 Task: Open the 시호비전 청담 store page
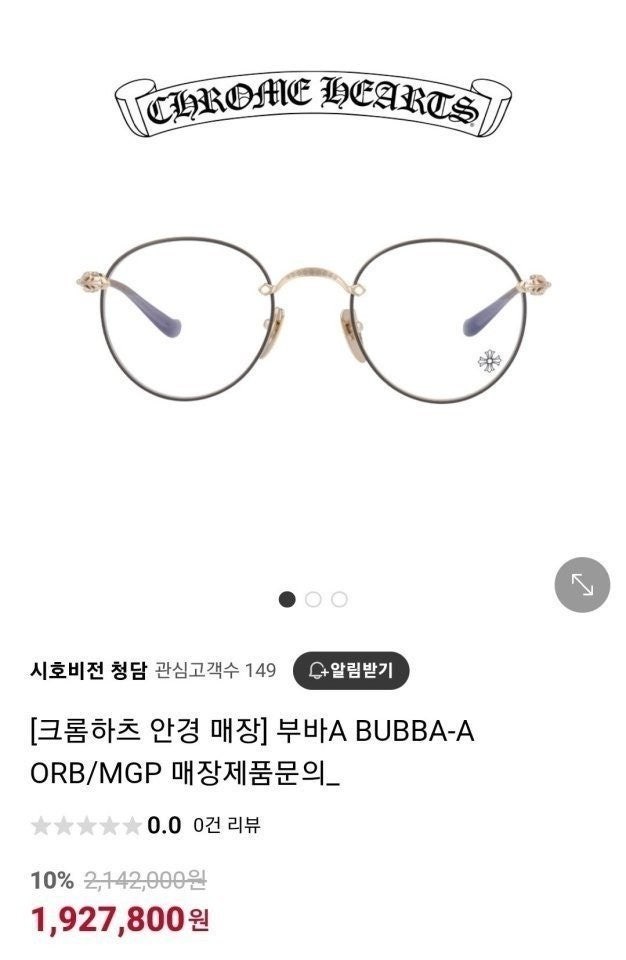click(88, 670)
